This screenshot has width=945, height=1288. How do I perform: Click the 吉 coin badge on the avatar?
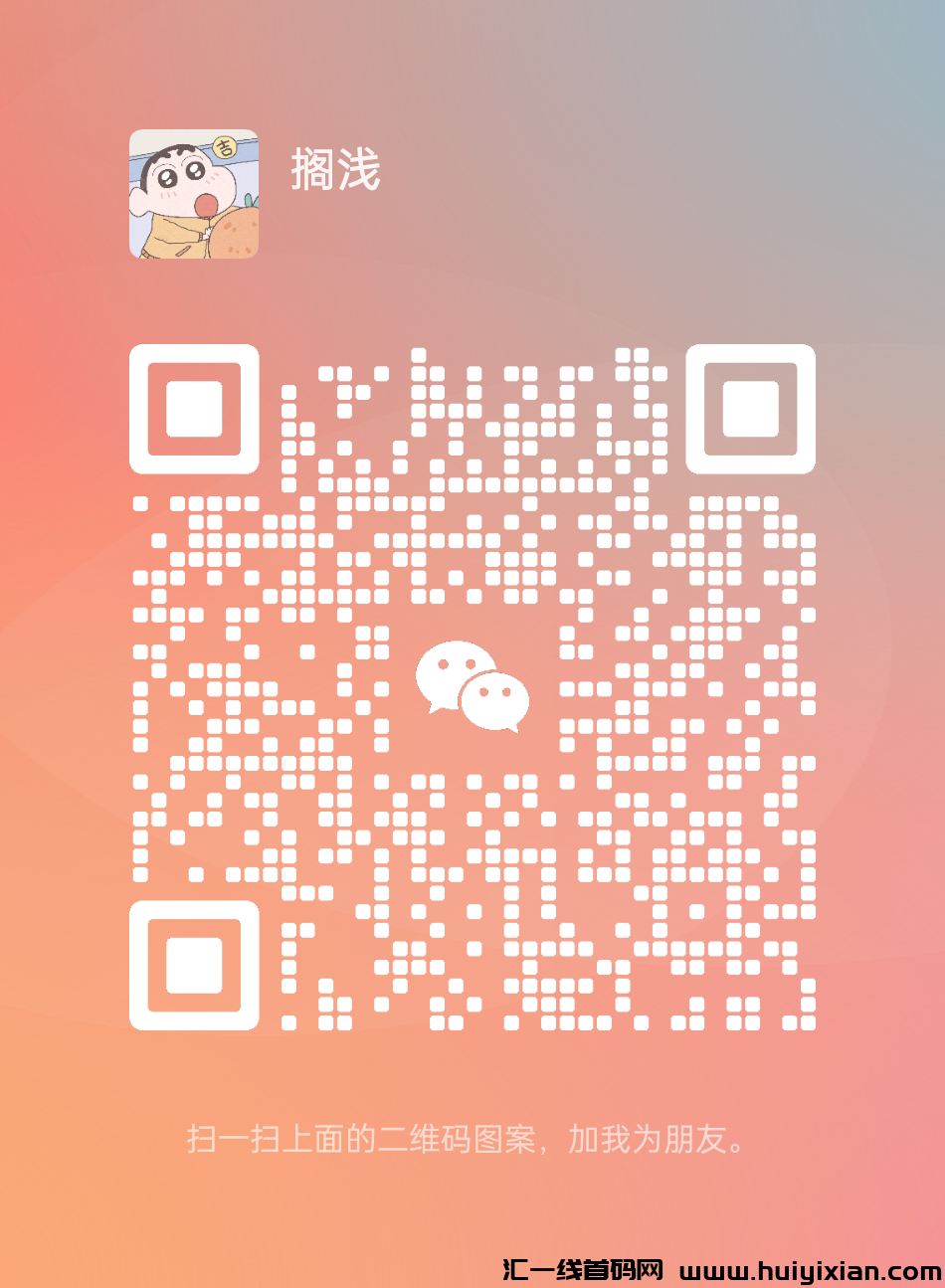[226, 147]
